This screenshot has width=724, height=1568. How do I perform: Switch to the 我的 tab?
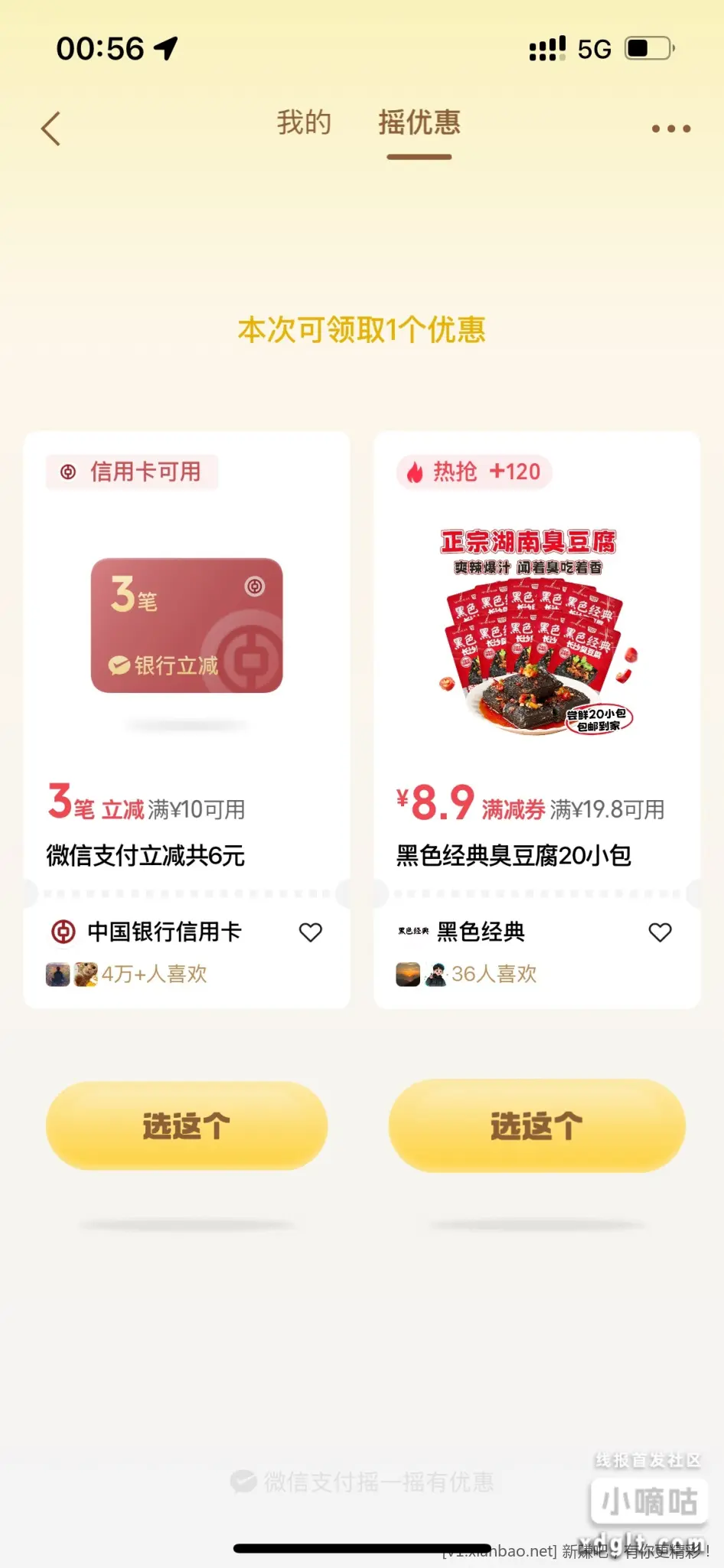pos(304,122)
